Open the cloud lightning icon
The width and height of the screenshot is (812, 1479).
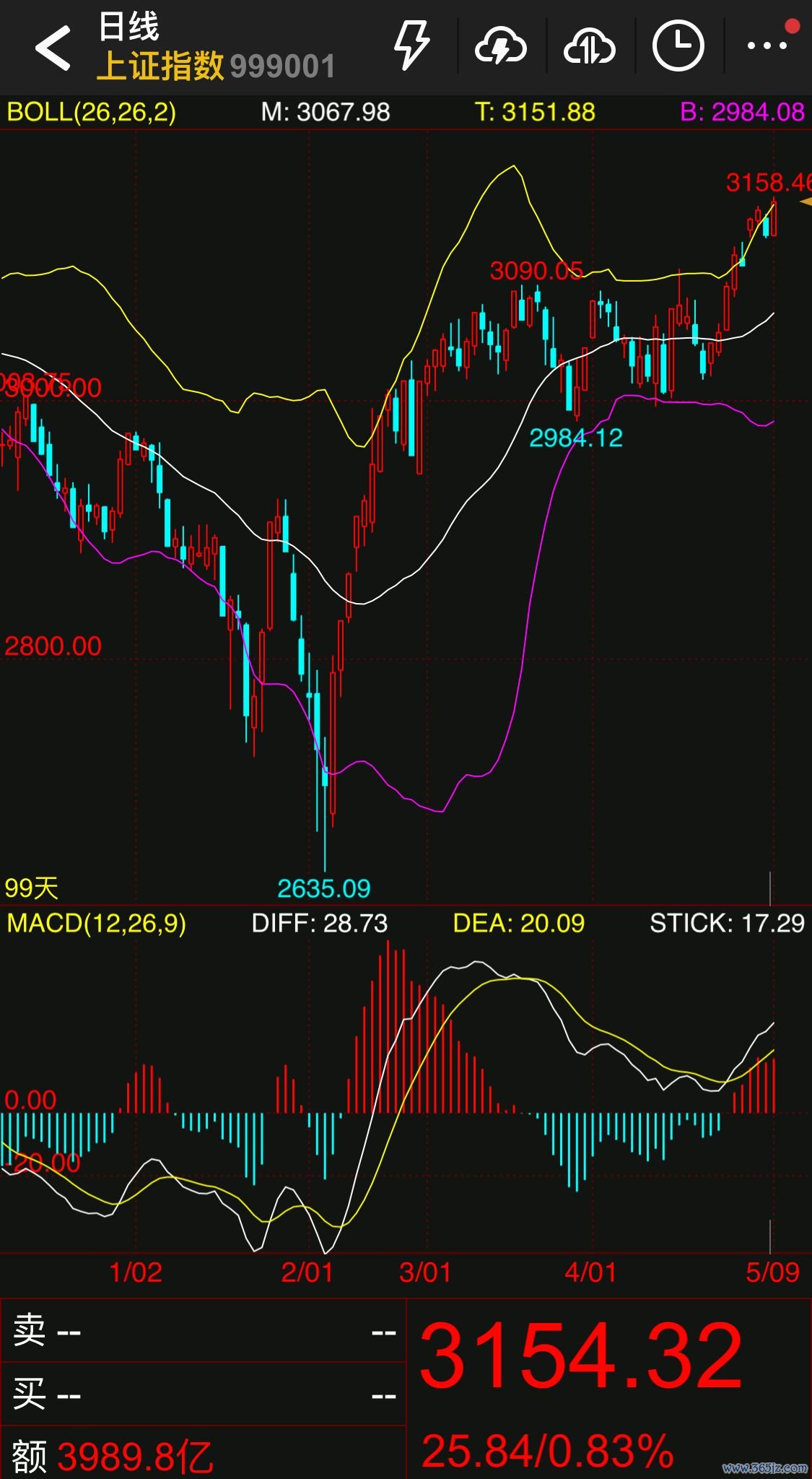(500, 47)
